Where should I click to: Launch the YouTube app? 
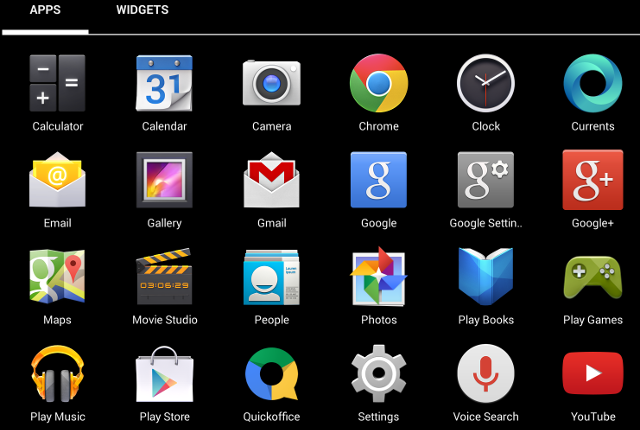pos(592,374)
